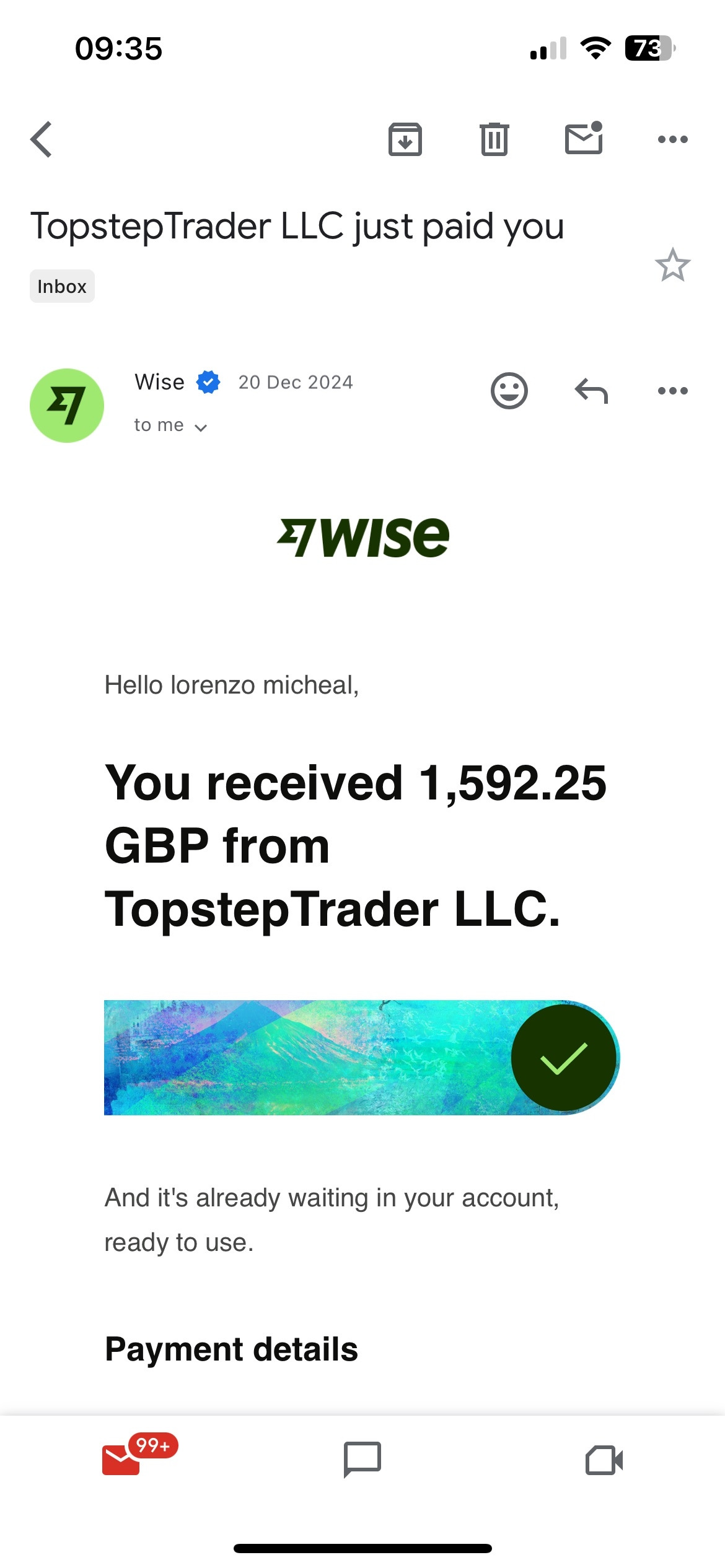The width and height of the screenshot is (725, 1568).
Task: Switch to the Mail tab
Action: [x=122, y=1460]
